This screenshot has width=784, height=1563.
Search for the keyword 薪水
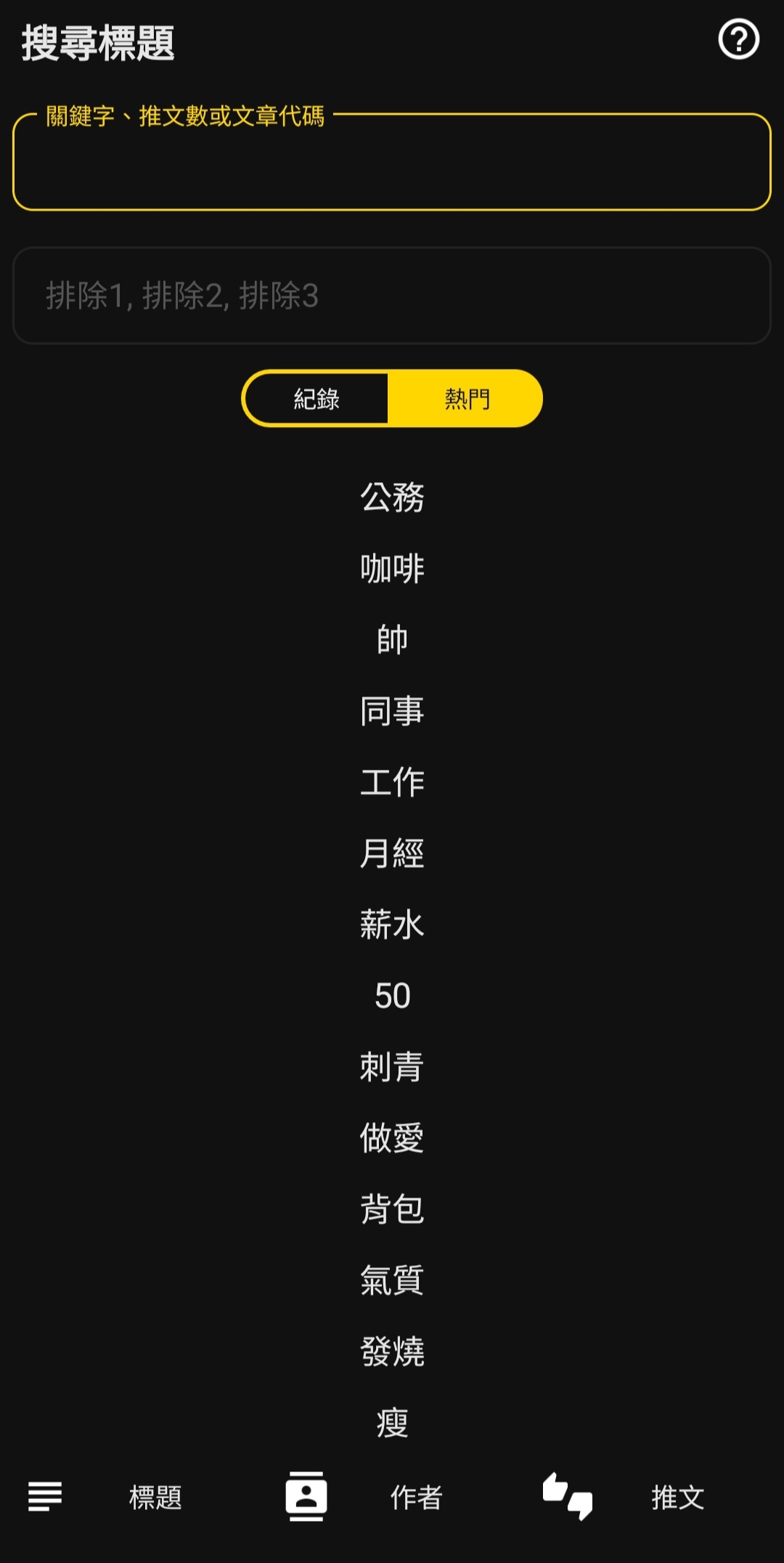(x=392, y=925)
